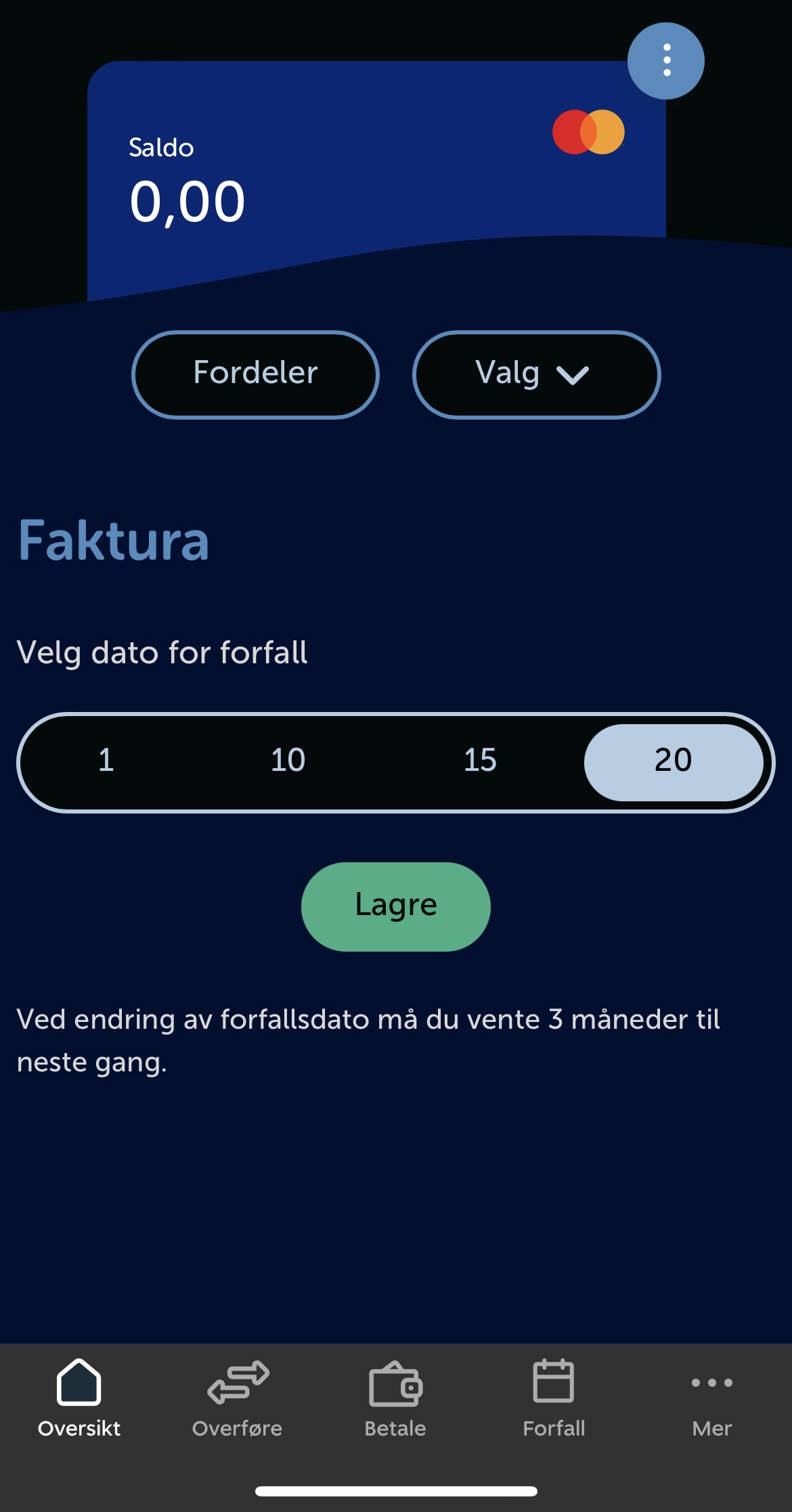Expand the Valg dropdown

pyautogui.click(x=536, y=374)
